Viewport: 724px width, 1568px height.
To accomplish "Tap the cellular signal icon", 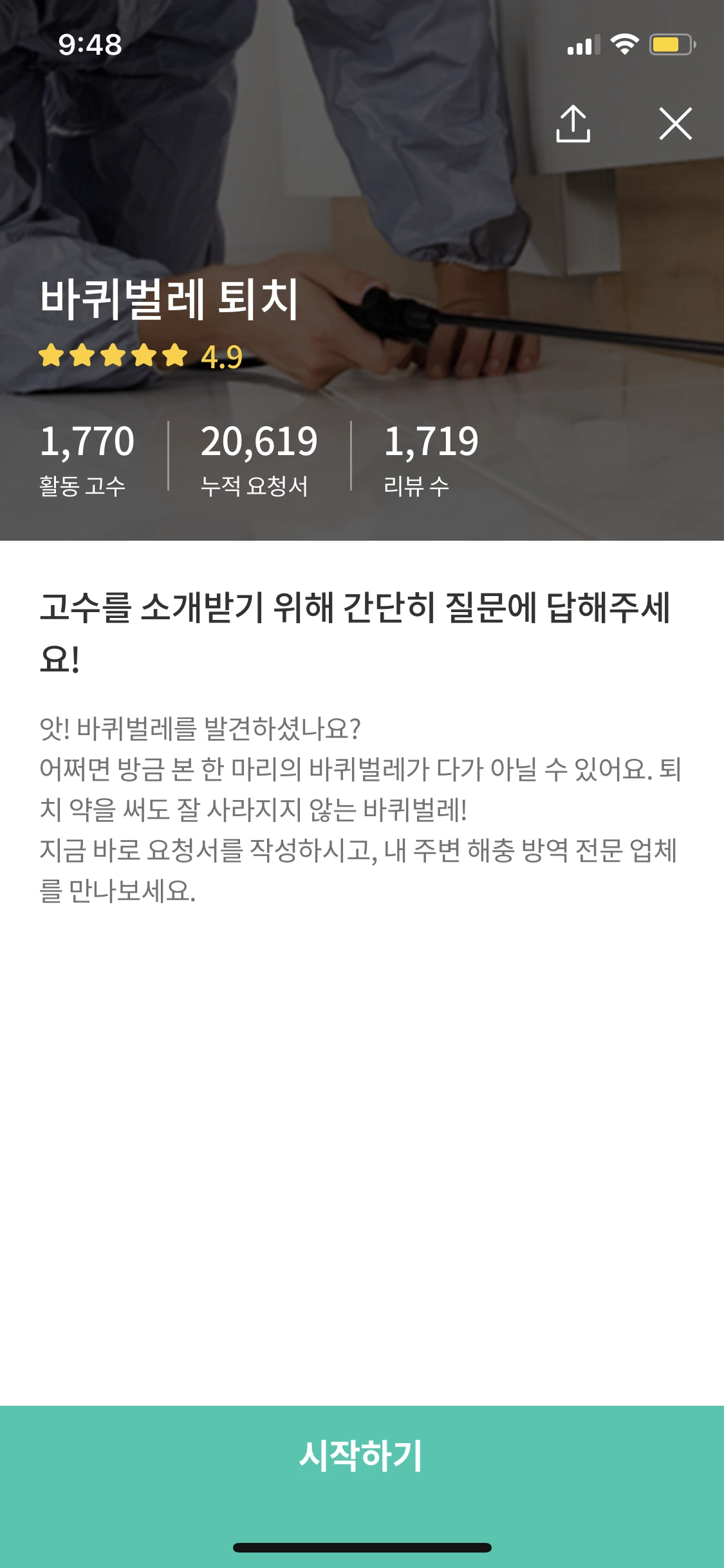I will click(x=582, y=44).
